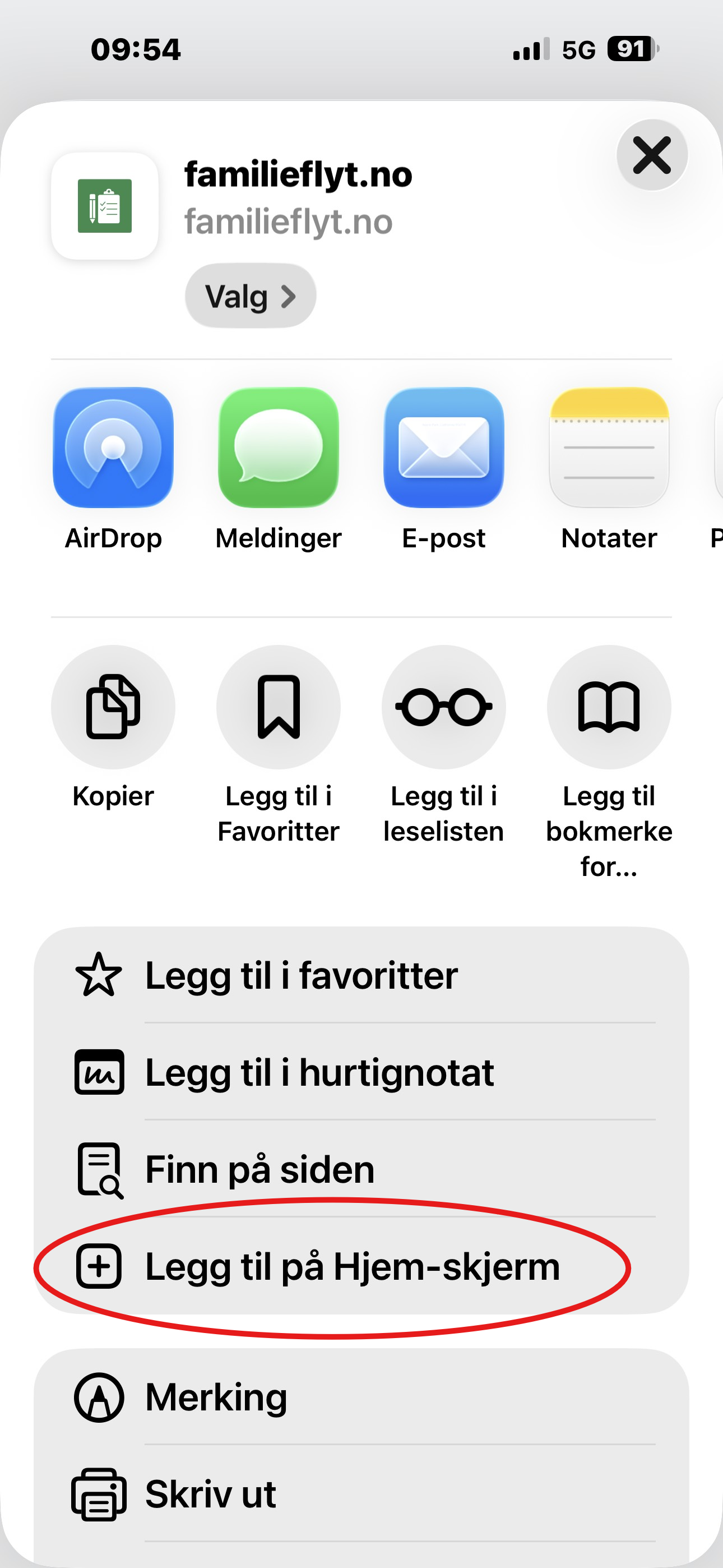Share the page via Meldinger
This screenshot has height=1568, width=723.
pos(279,449)
